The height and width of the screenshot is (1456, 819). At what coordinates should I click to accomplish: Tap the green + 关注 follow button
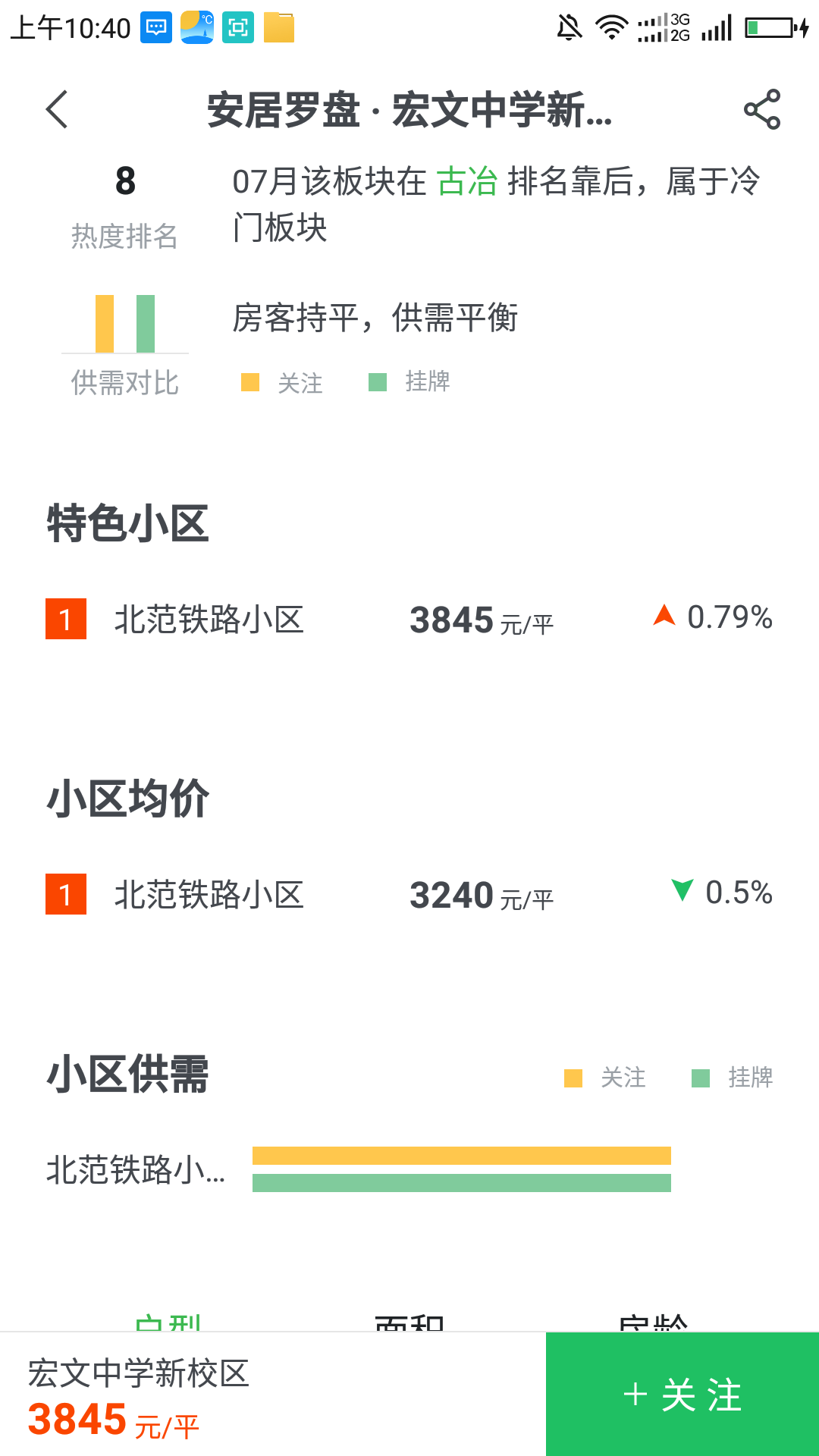point(682,1395)
